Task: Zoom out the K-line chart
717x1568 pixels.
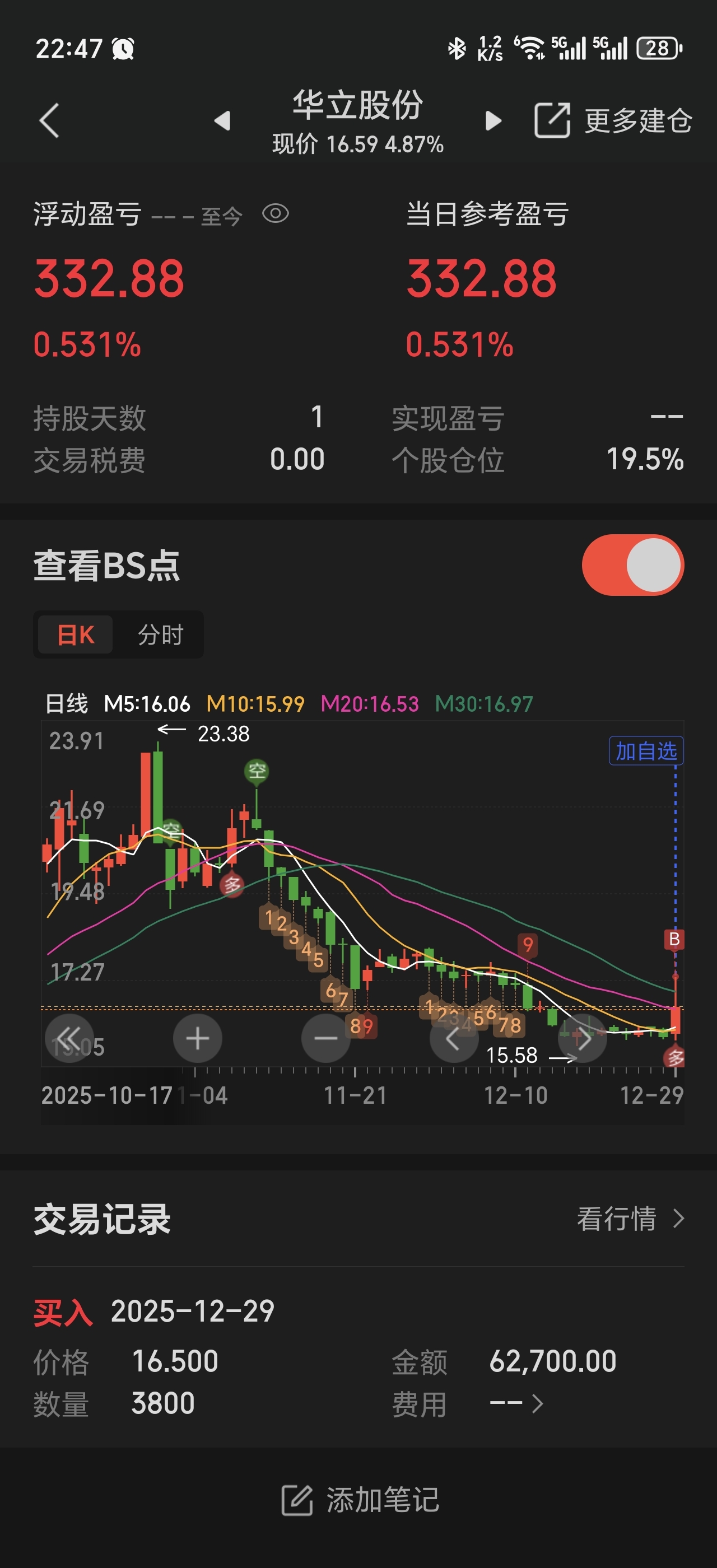Action: (325, 1038)
